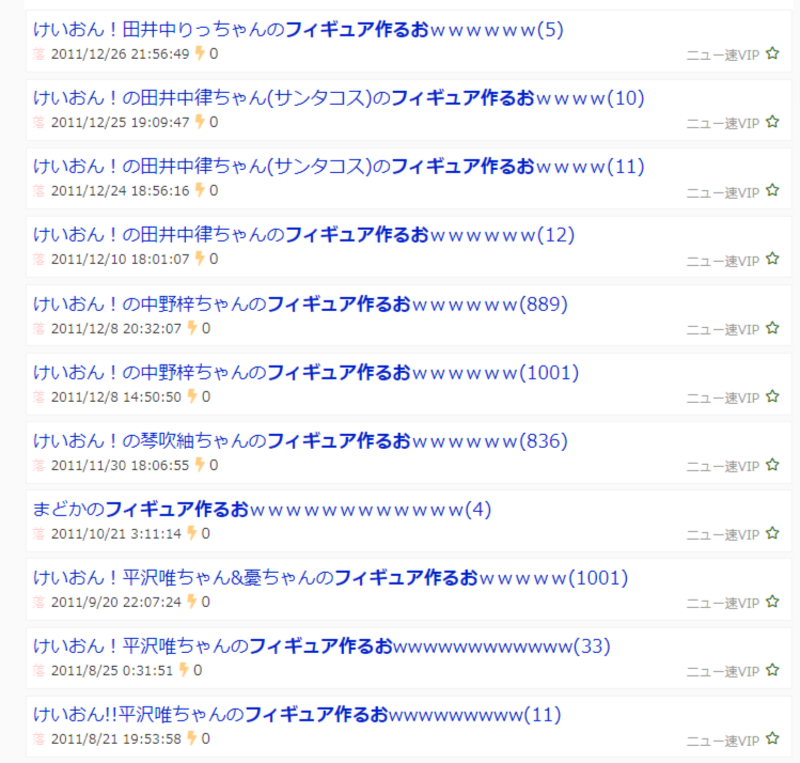Star the 琴吹紬ちゃん thread
Screen dimensions: 800x763
(772, 465)
